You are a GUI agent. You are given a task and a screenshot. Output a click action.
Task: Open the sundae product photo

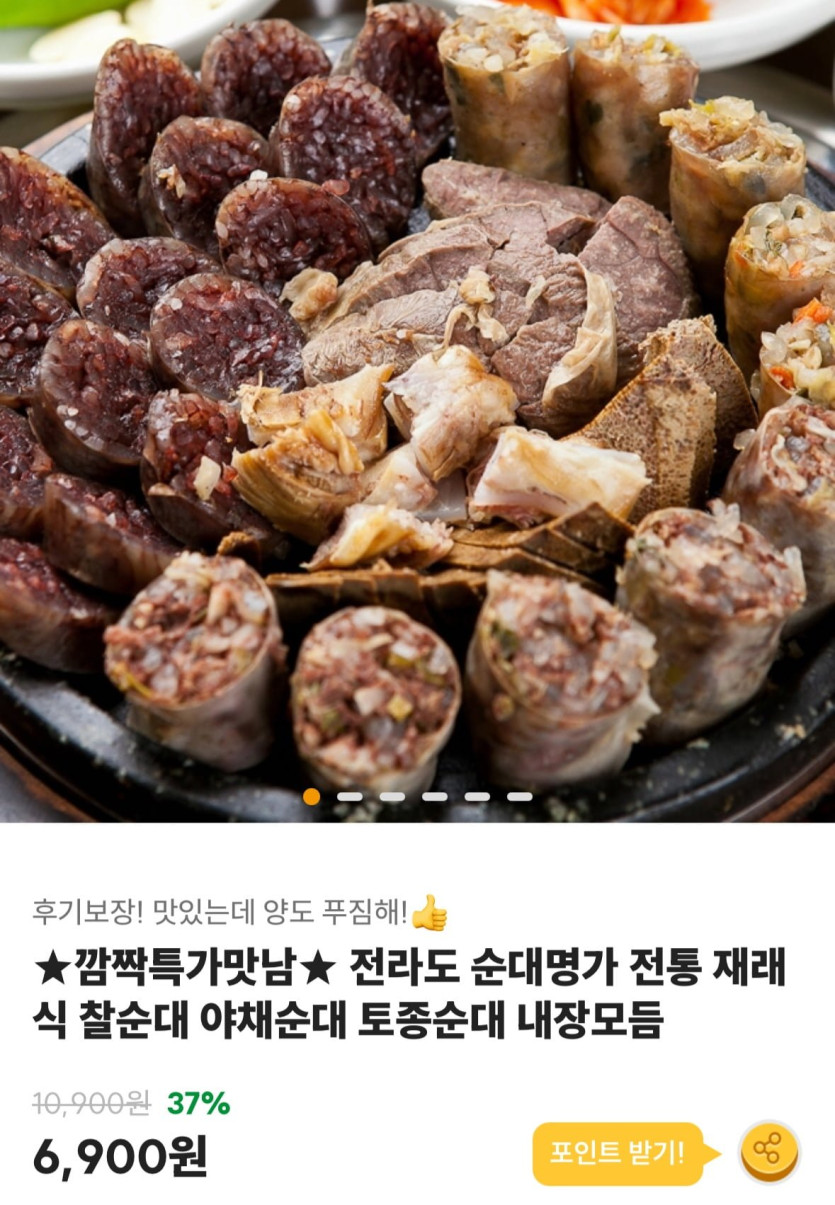pyautogui.click(x=417, y=400)
